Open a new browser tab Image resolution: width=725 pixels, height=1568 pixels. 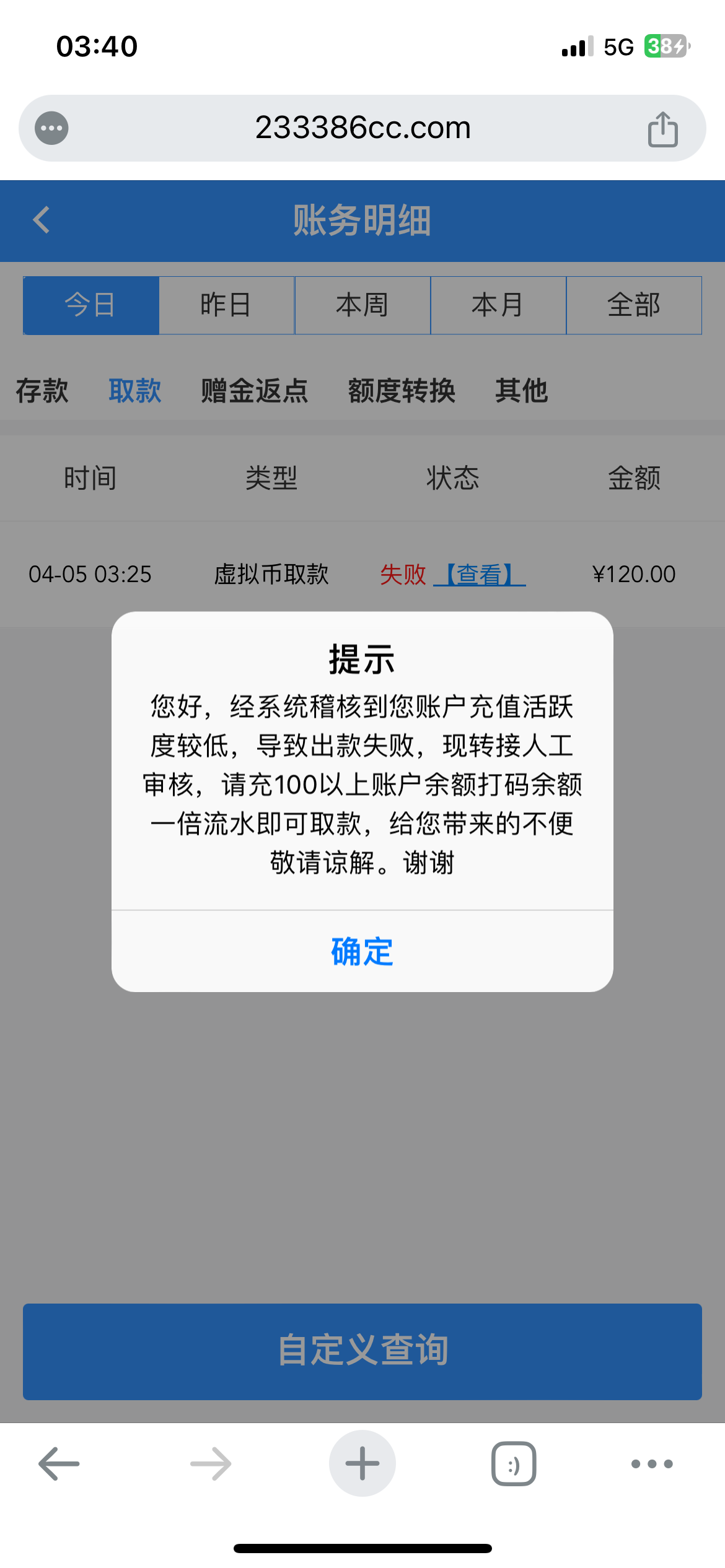(362, 1463)
